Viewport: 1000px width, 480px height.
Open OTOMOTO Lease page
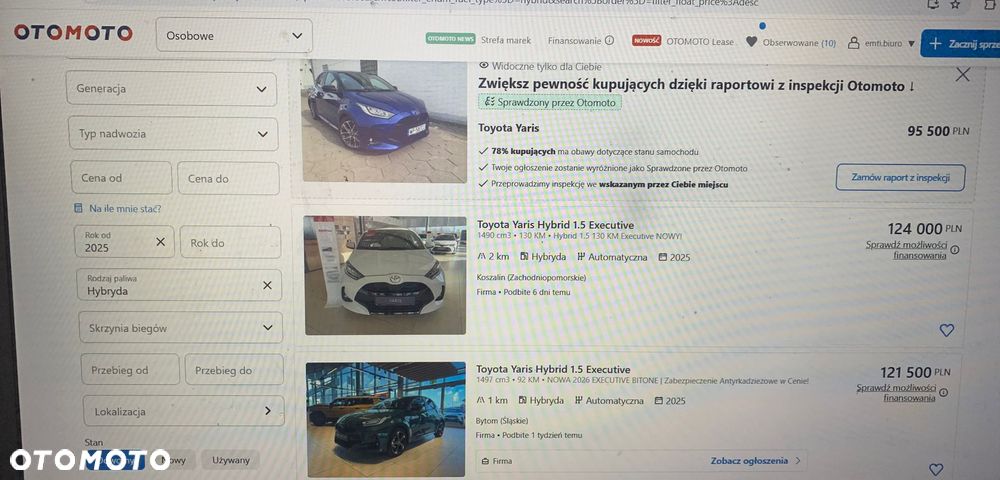click(699, 42)
